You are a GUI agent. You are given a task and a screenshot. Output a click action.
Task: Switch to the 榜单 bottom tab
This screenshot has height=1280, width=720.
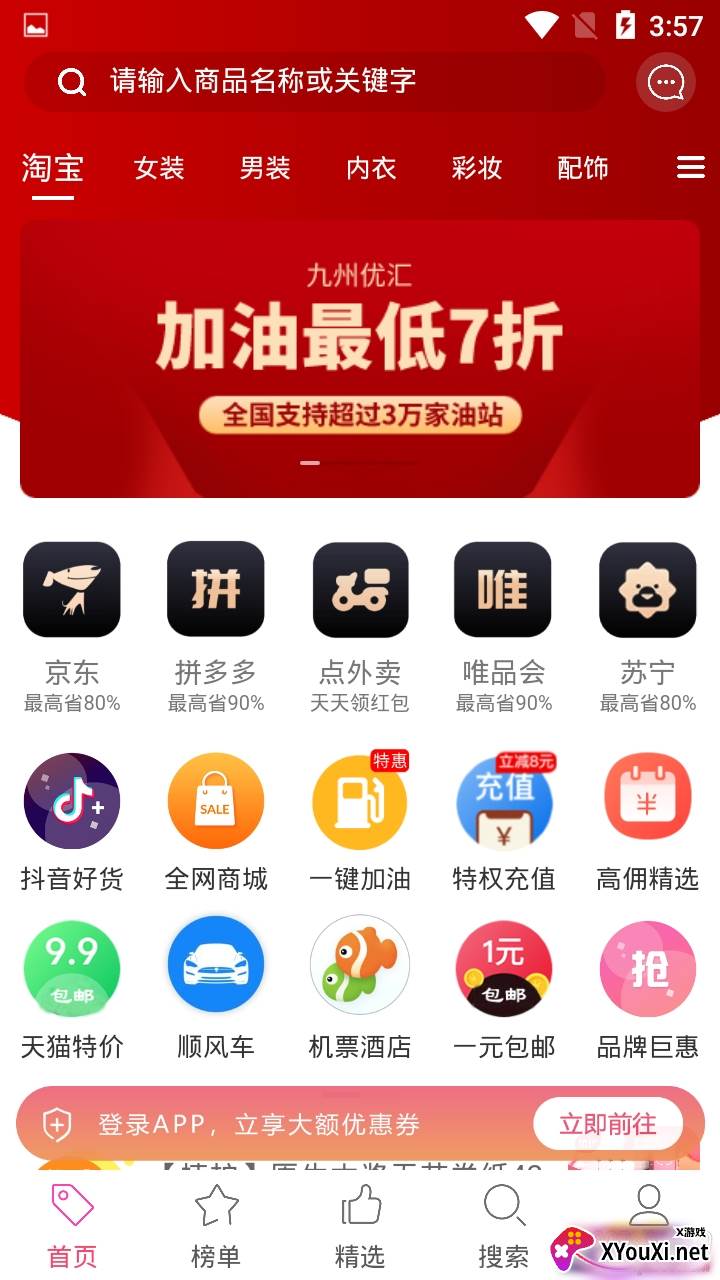216,1226
